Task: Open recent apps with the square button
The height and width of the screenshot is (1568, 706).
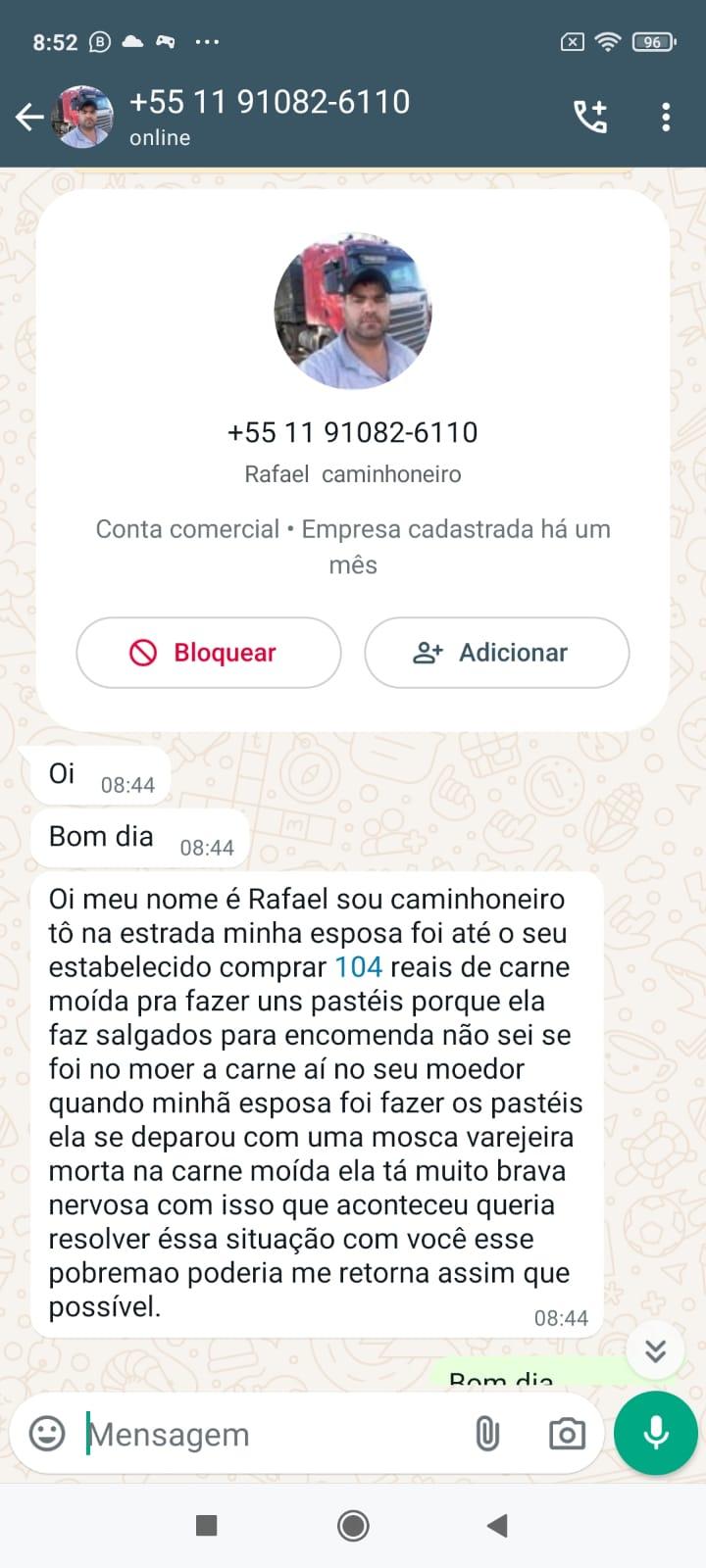Action: (x=206, y=1525)
